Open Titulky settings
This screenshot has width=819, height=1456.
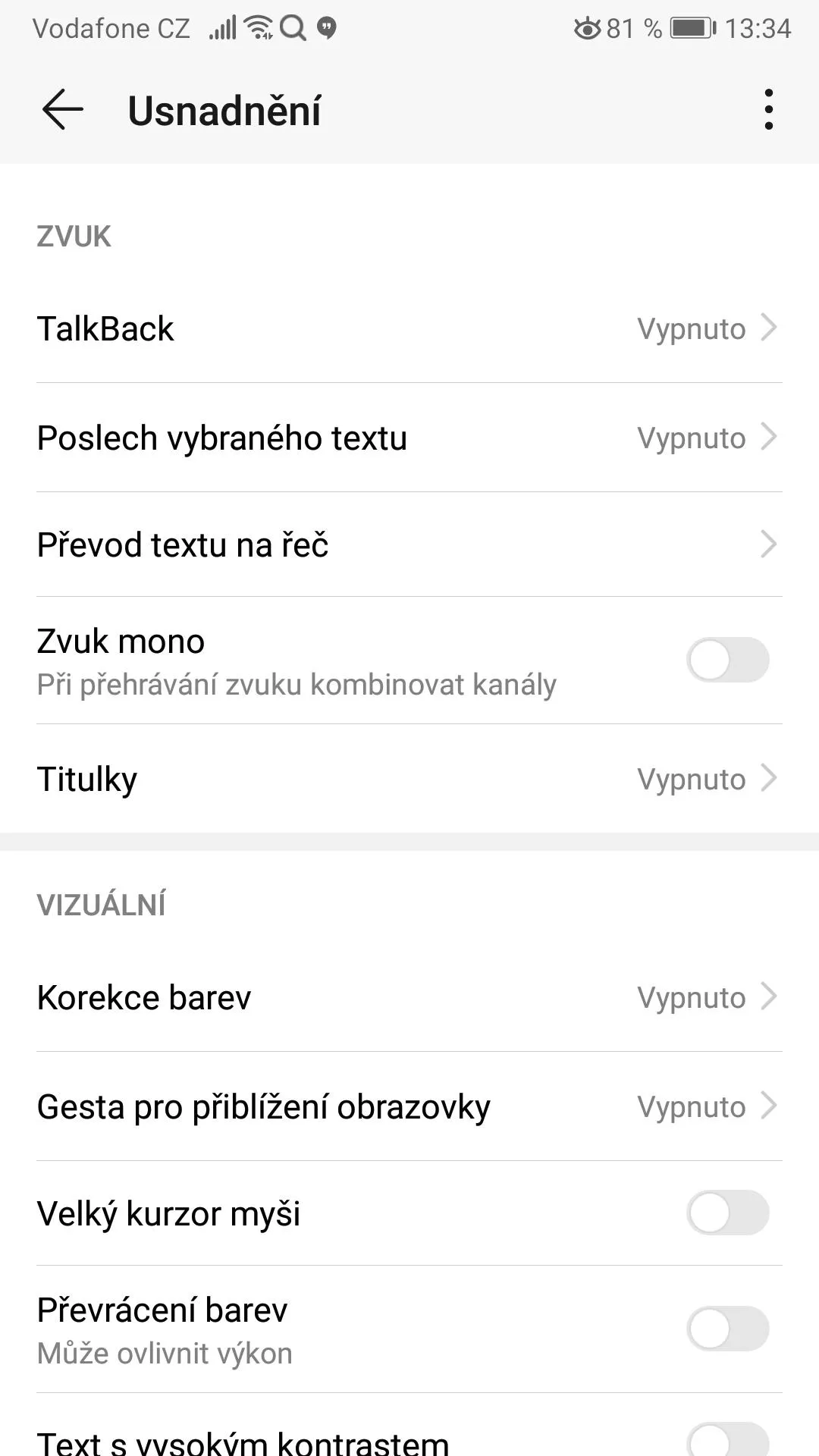[x=409, y=779]
